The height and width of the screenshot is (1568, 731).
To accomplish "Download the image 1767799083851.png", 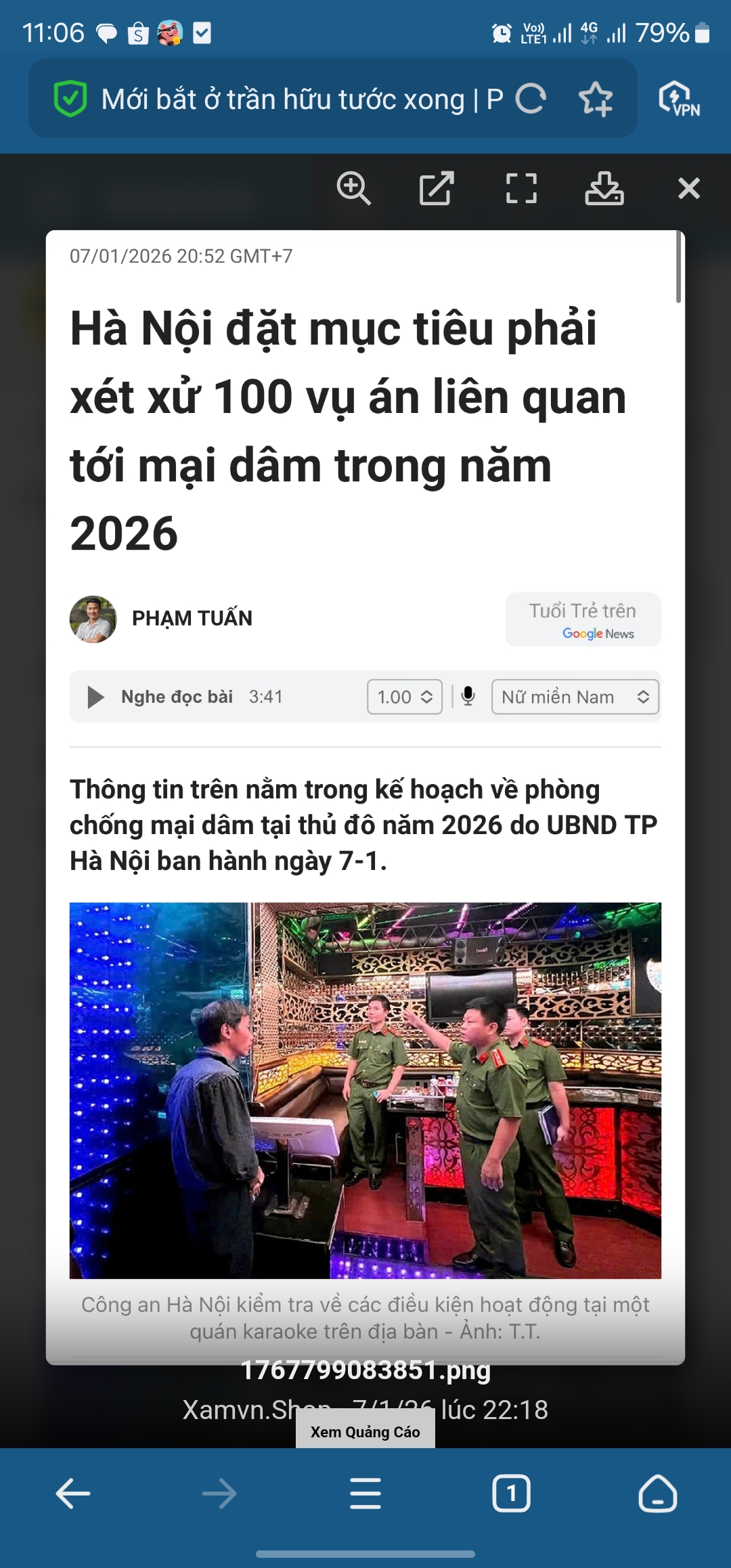I will [x=604, y=188].
